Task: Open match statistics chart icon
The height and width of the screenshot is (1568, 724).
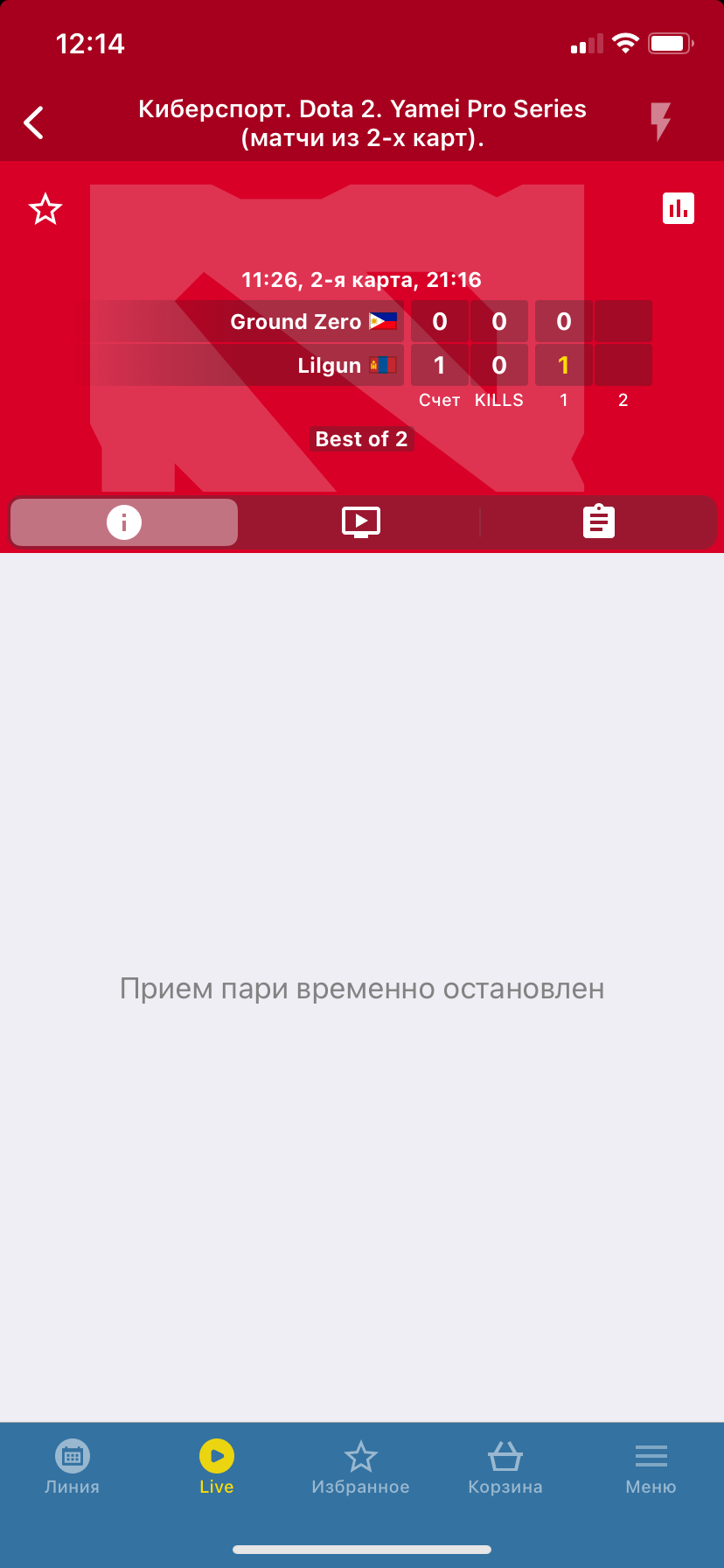Action: tap(678, 209)
